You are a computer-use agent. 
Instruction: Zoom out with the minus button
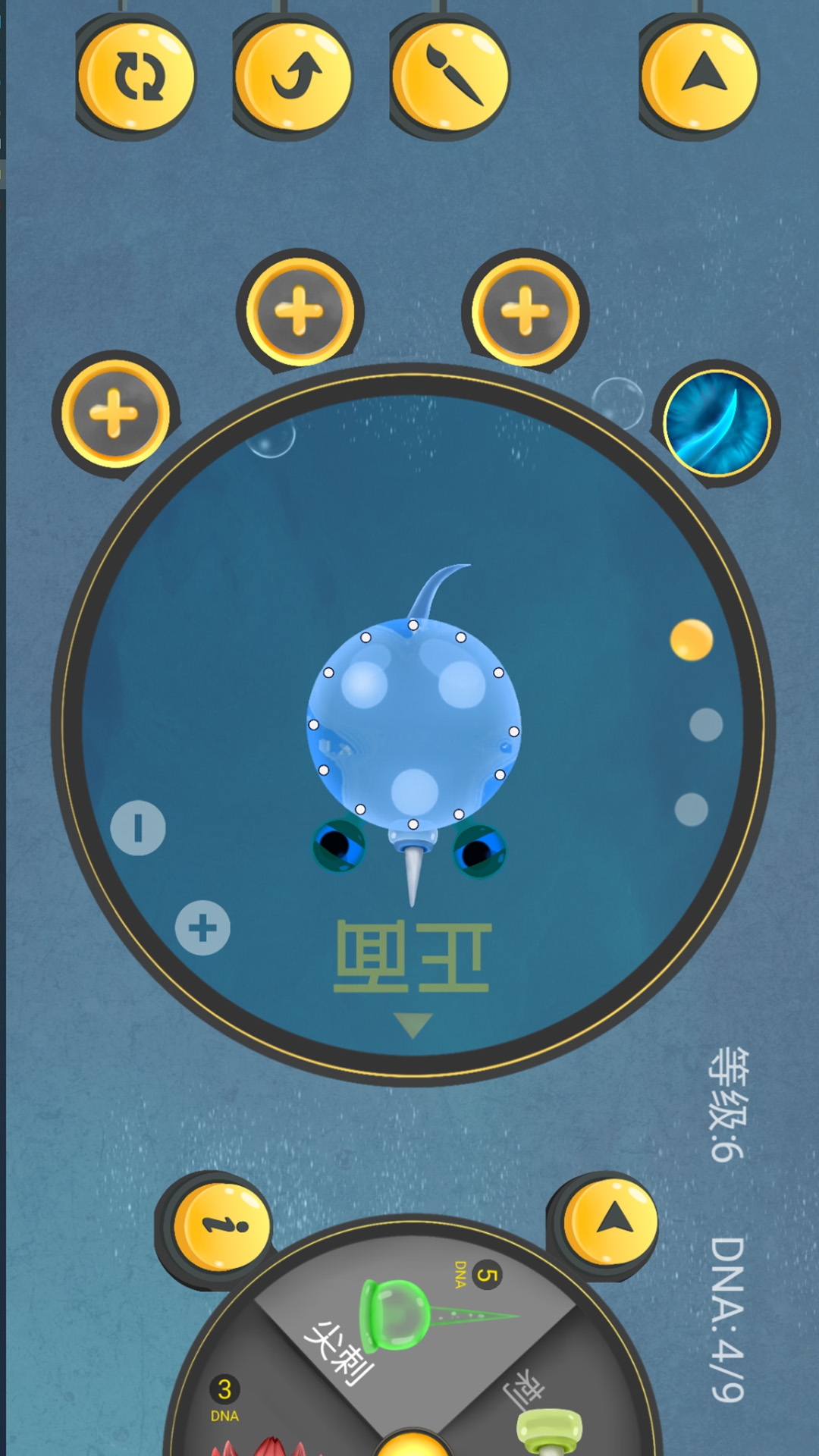point(138,828)
